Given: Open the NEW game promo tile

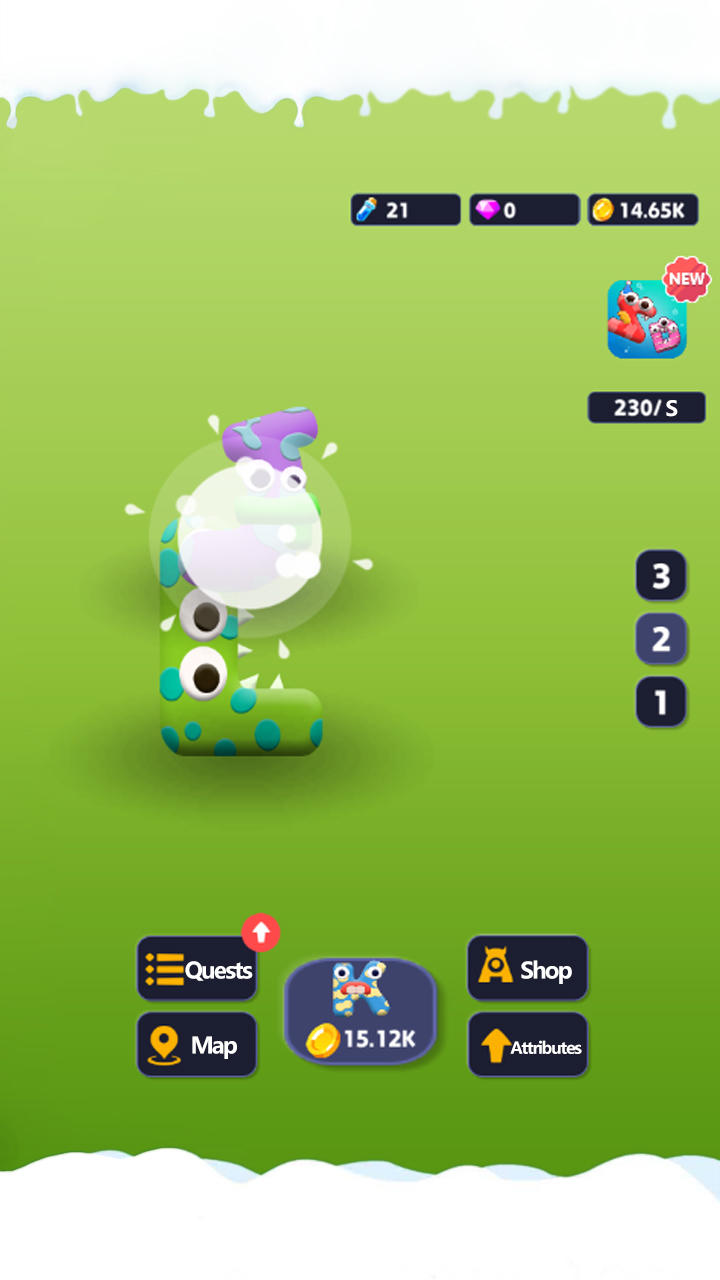Looking at the screenshot, I should pyautogui.click(x=647, y=319).
